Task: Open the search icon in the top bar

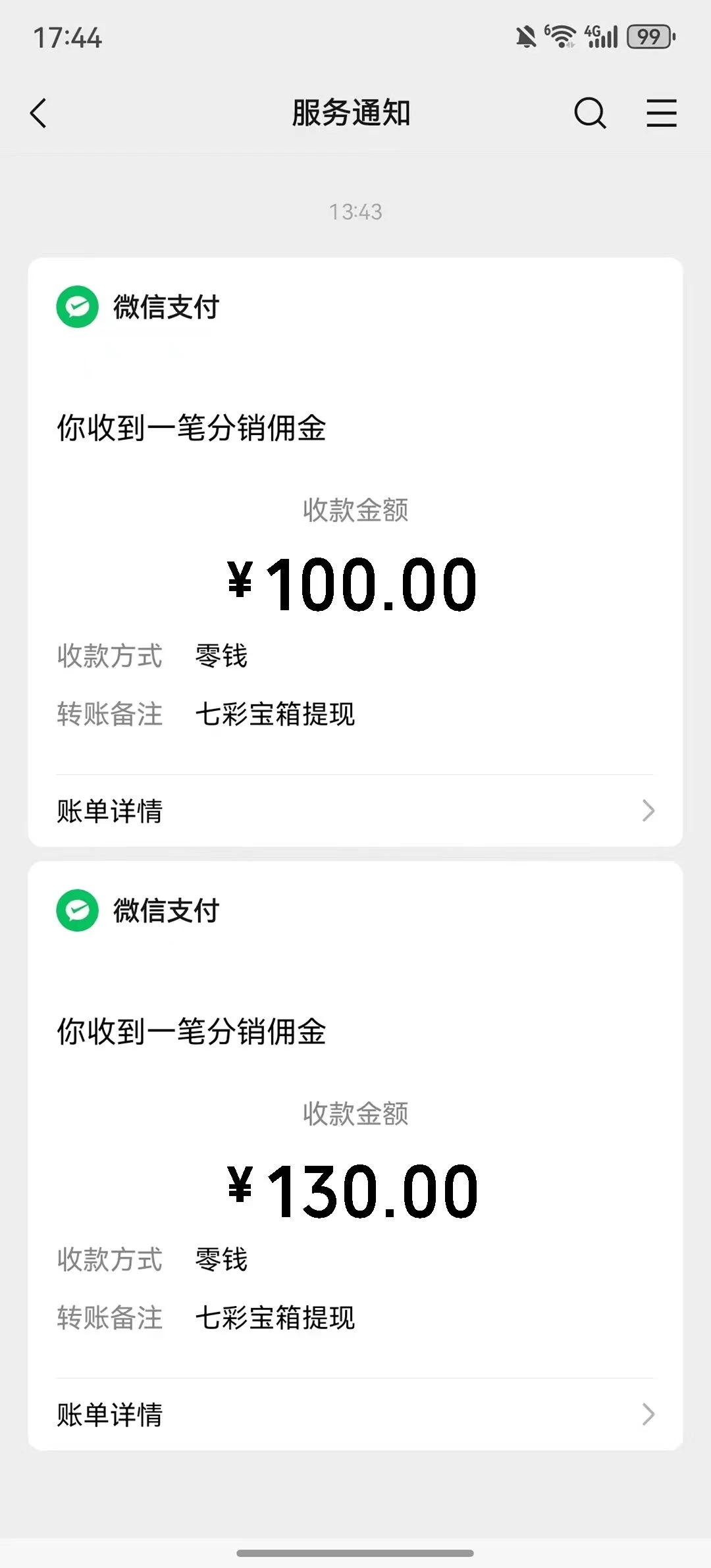Action: tap(590, 113)
